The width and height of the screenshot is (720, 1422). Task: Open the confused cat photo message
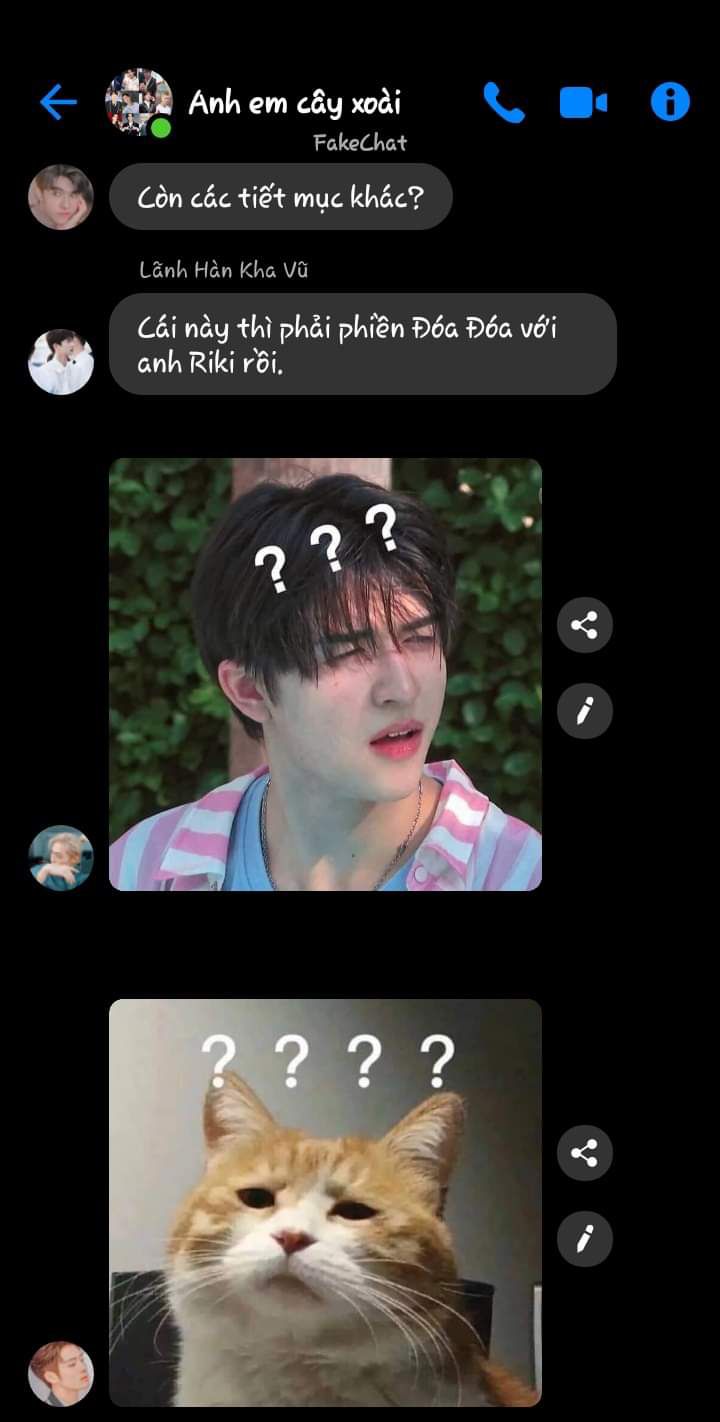click(x=325, y=1202)
